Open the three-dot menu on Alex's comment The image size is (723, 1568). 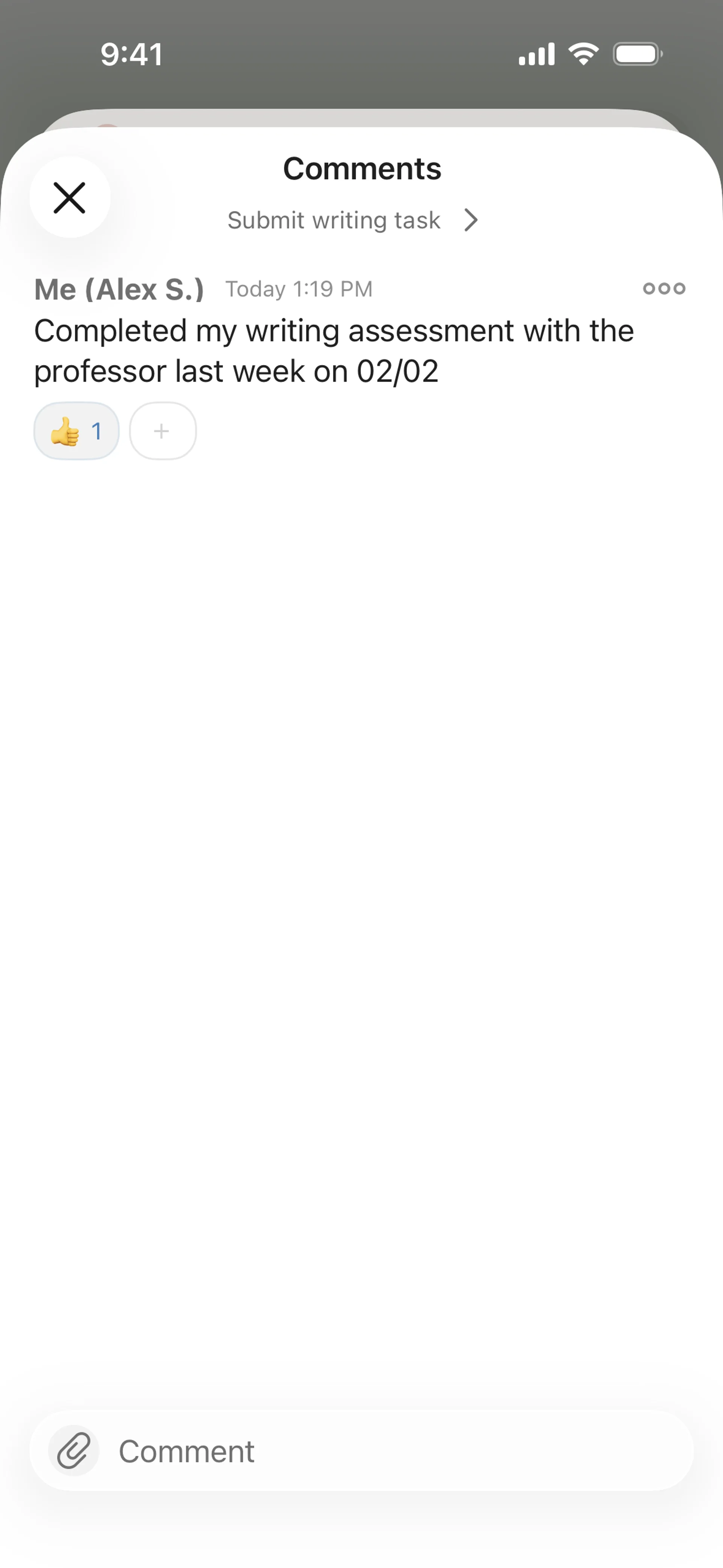click(664, 289)
